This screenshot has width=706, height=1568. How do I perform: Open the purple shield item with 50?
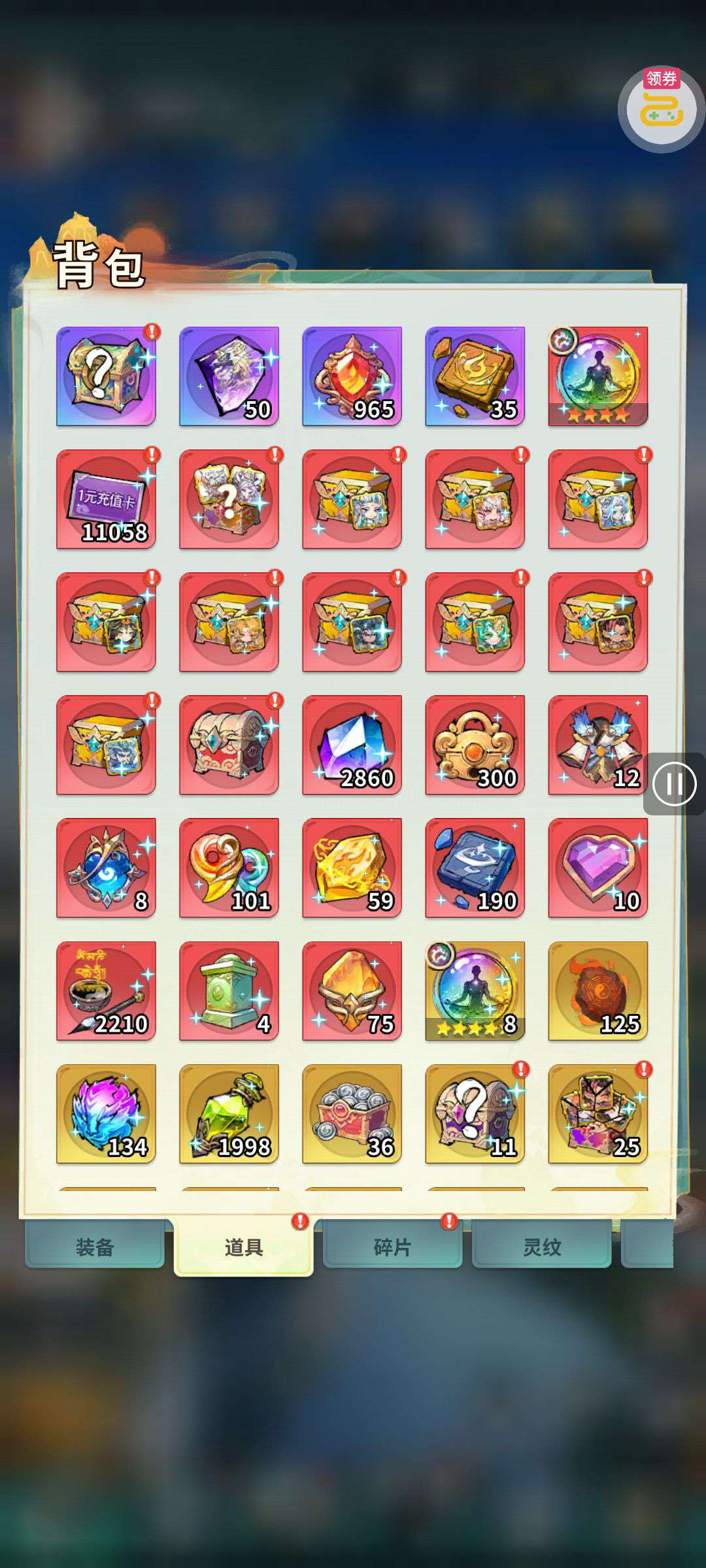coord(229,376)
